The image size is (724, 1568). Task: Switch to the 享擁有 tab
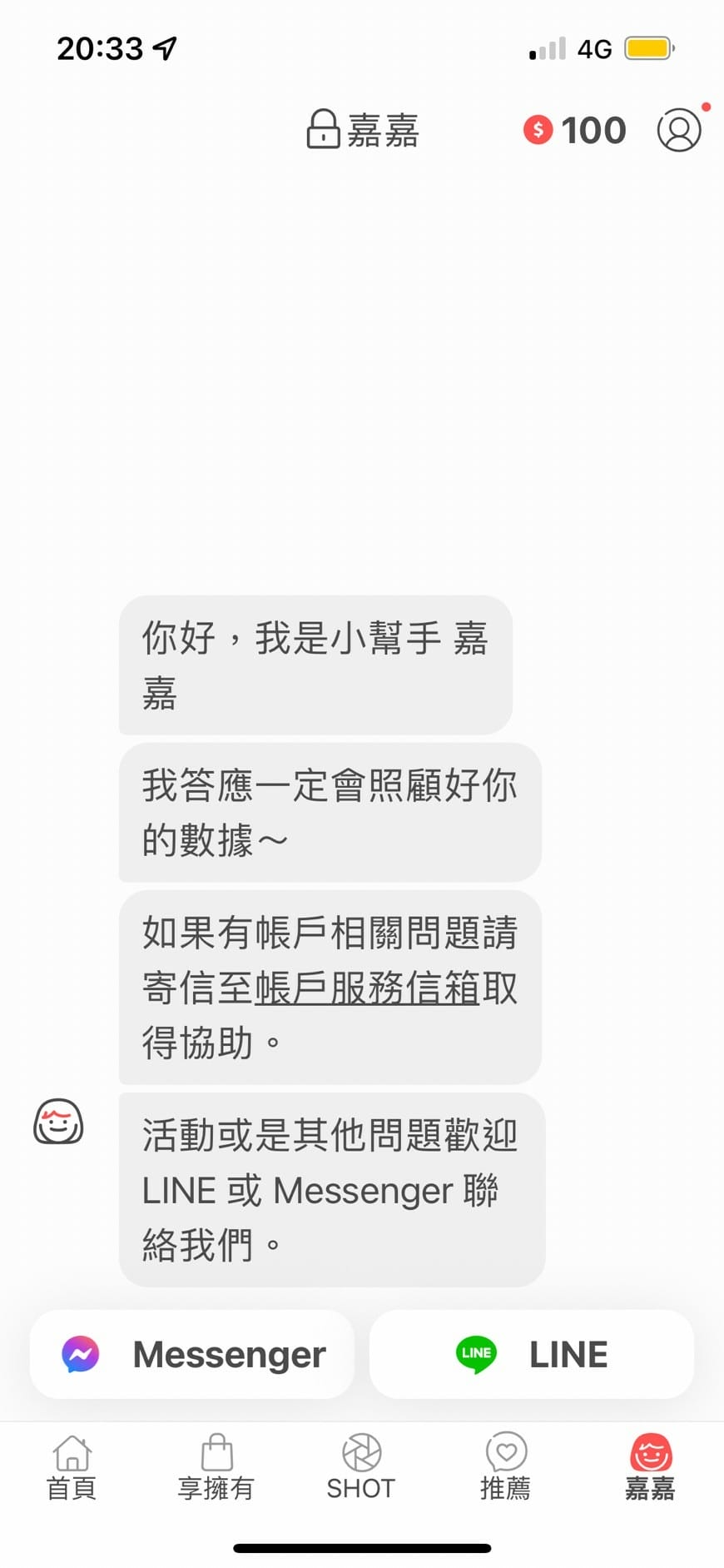216,1467
